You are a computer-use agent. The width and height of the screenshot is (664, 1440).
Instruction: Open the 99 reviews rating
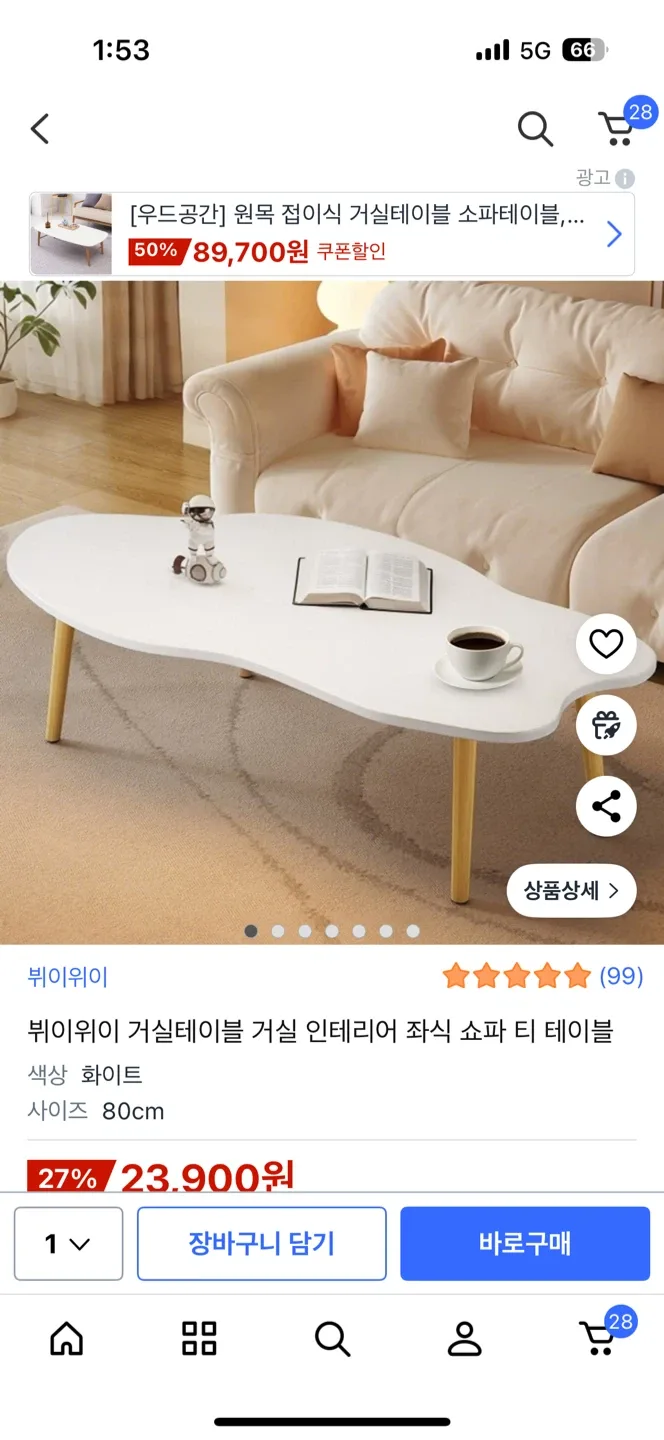[x=542, y=976]
